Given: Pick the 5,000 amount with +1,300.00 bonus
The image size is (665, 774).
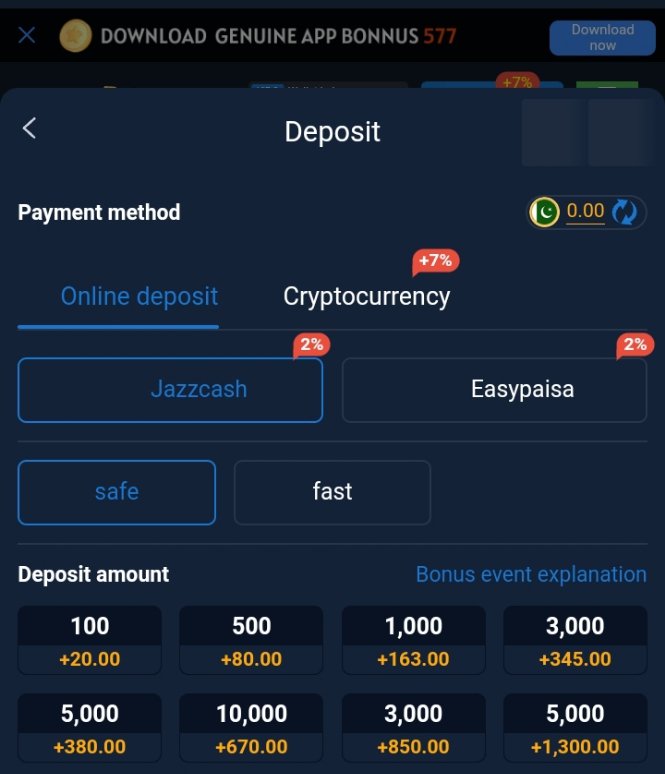Looking at the screenshot, I should (575, 728).
